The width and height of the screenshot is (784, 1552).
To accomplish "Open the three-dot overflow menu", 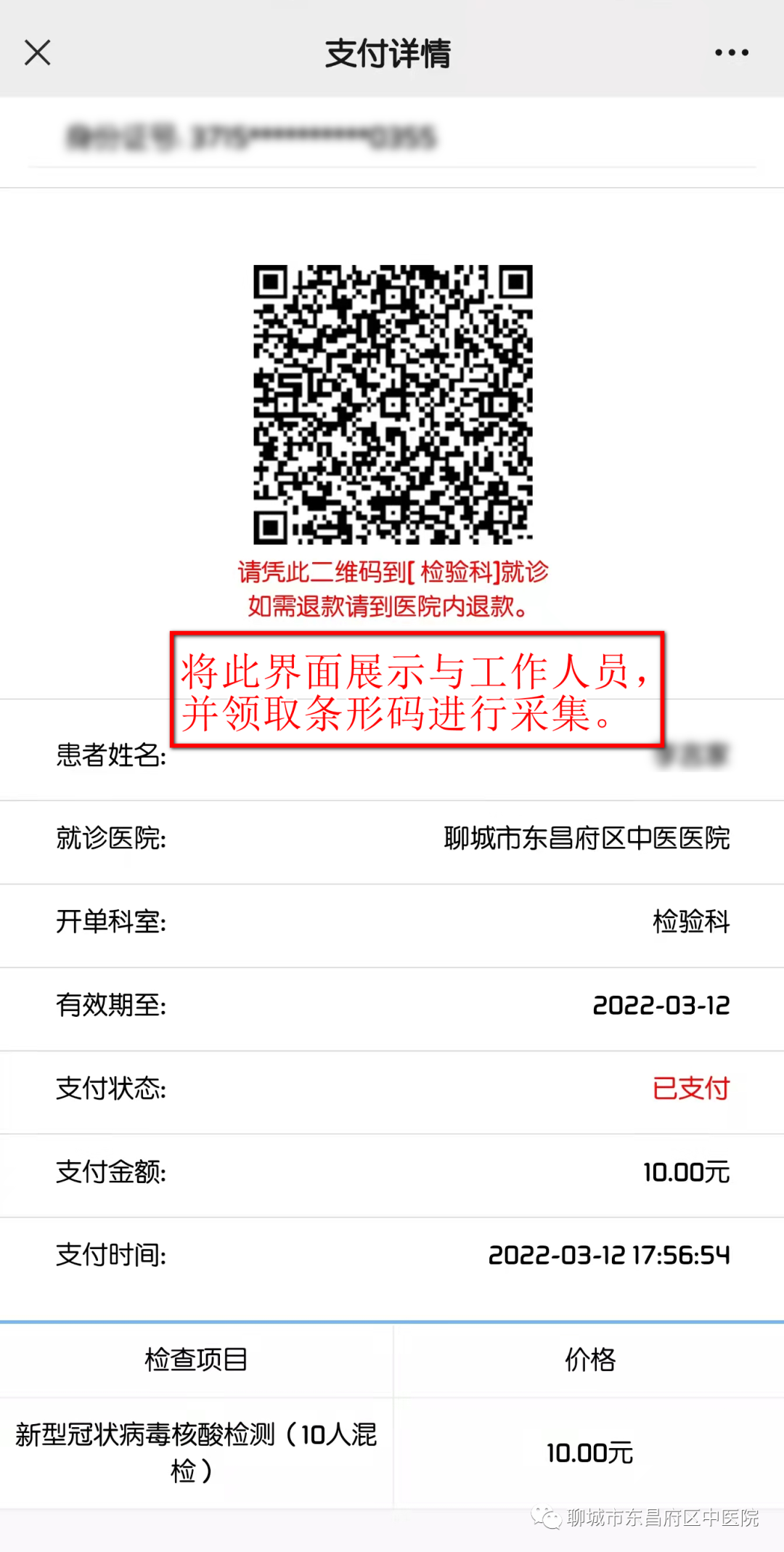I will point(731,53).
